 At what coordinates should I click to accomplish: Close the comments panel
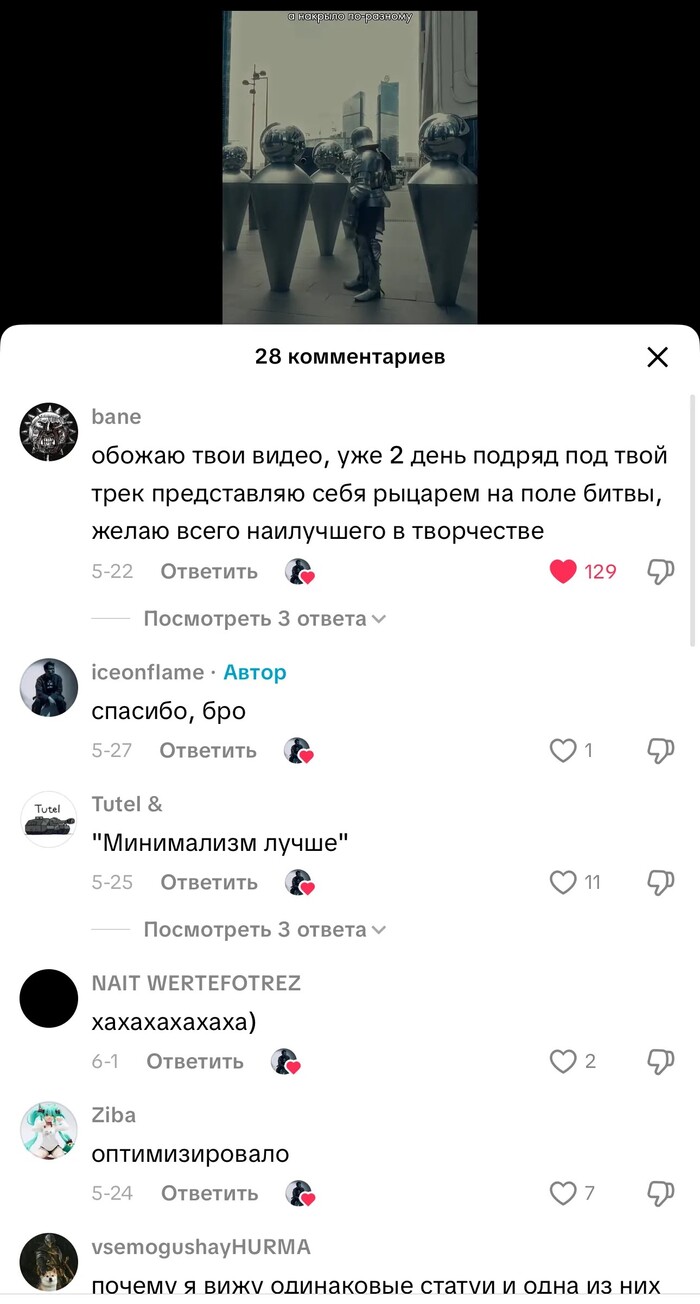pyautogui.click(x=657, y=357)
